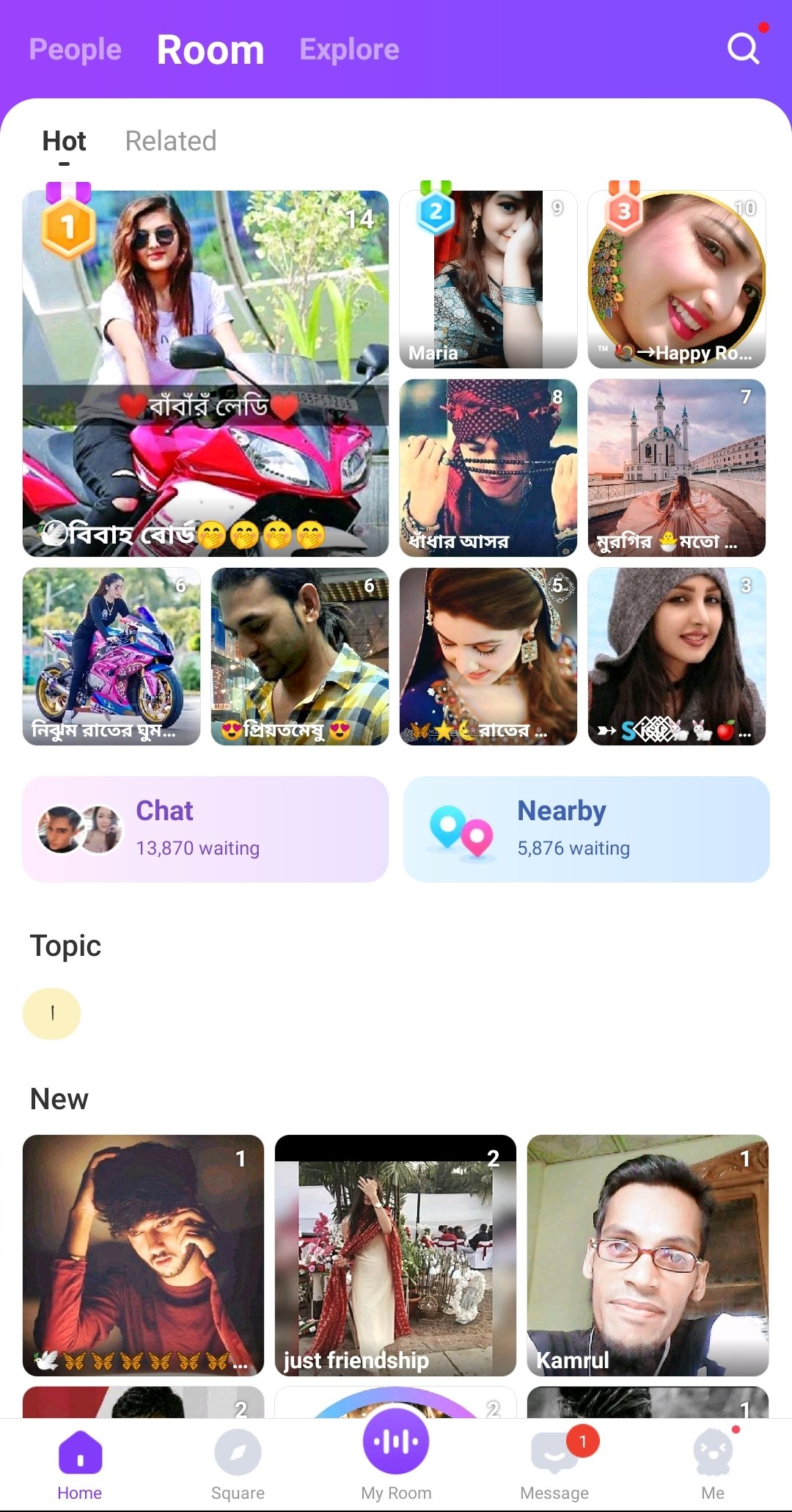Open the top-ranked room with 14 members
The width and height of the screenshot is (792, 1512).
click(205, 373)
